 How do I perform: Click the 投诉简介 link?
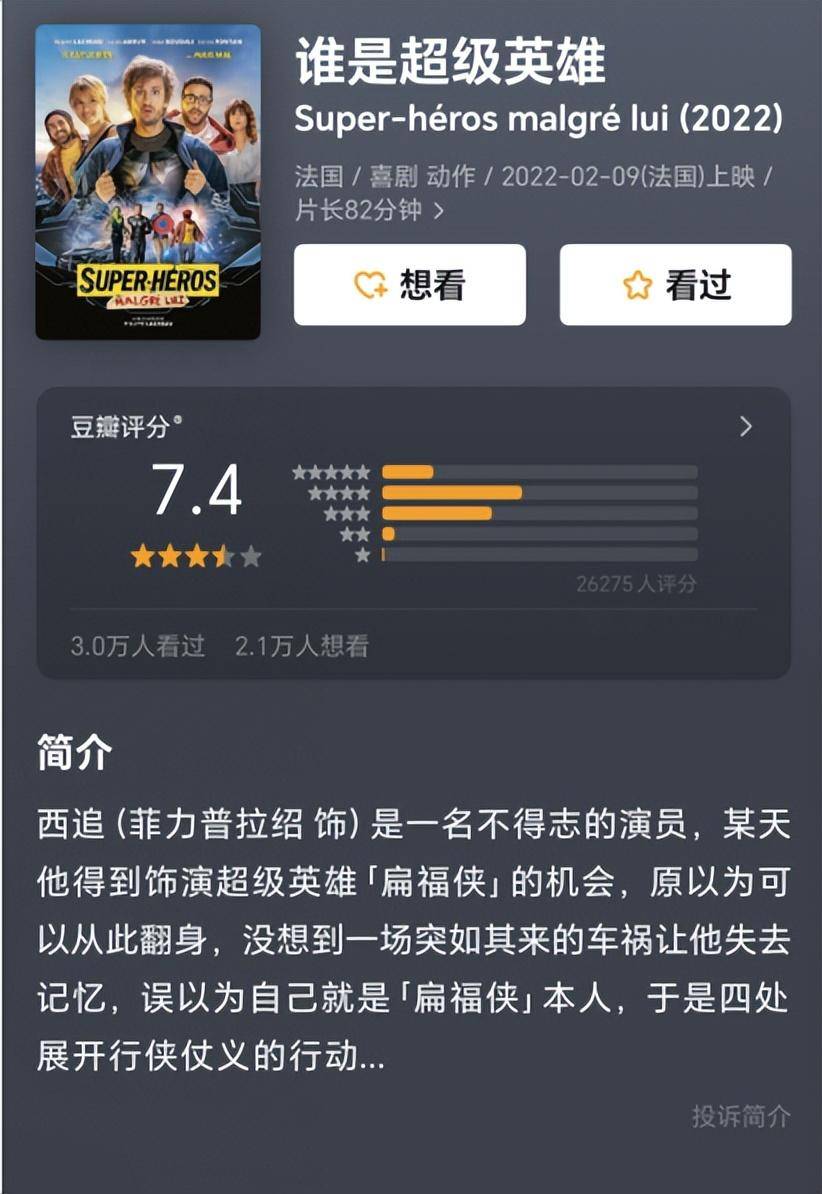pos(738,1115)
